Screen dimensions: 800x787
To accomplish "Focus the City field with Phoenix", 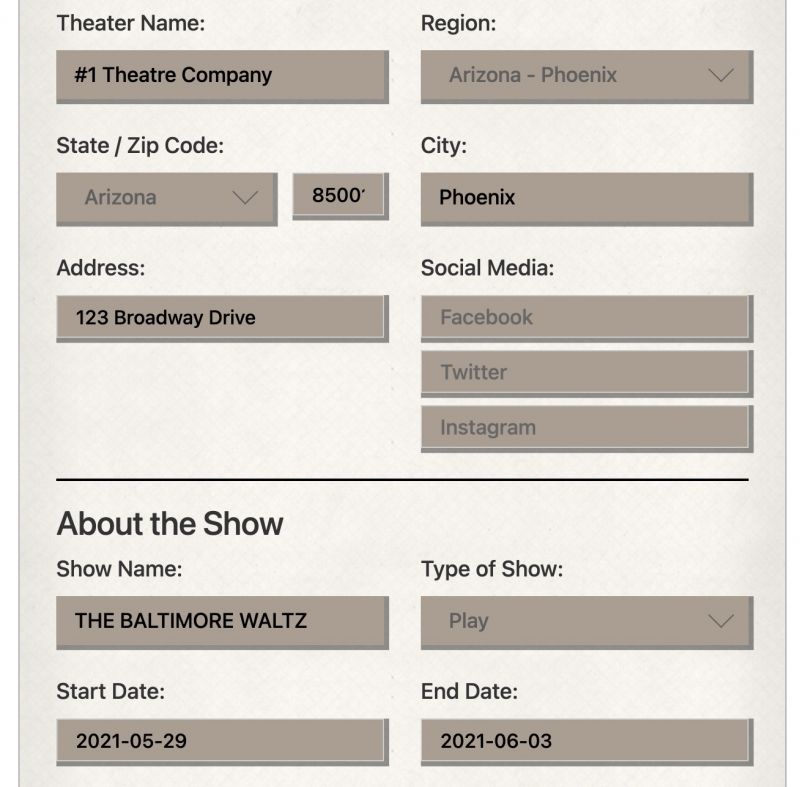I will pyautogui.click(x=586, y=197).
